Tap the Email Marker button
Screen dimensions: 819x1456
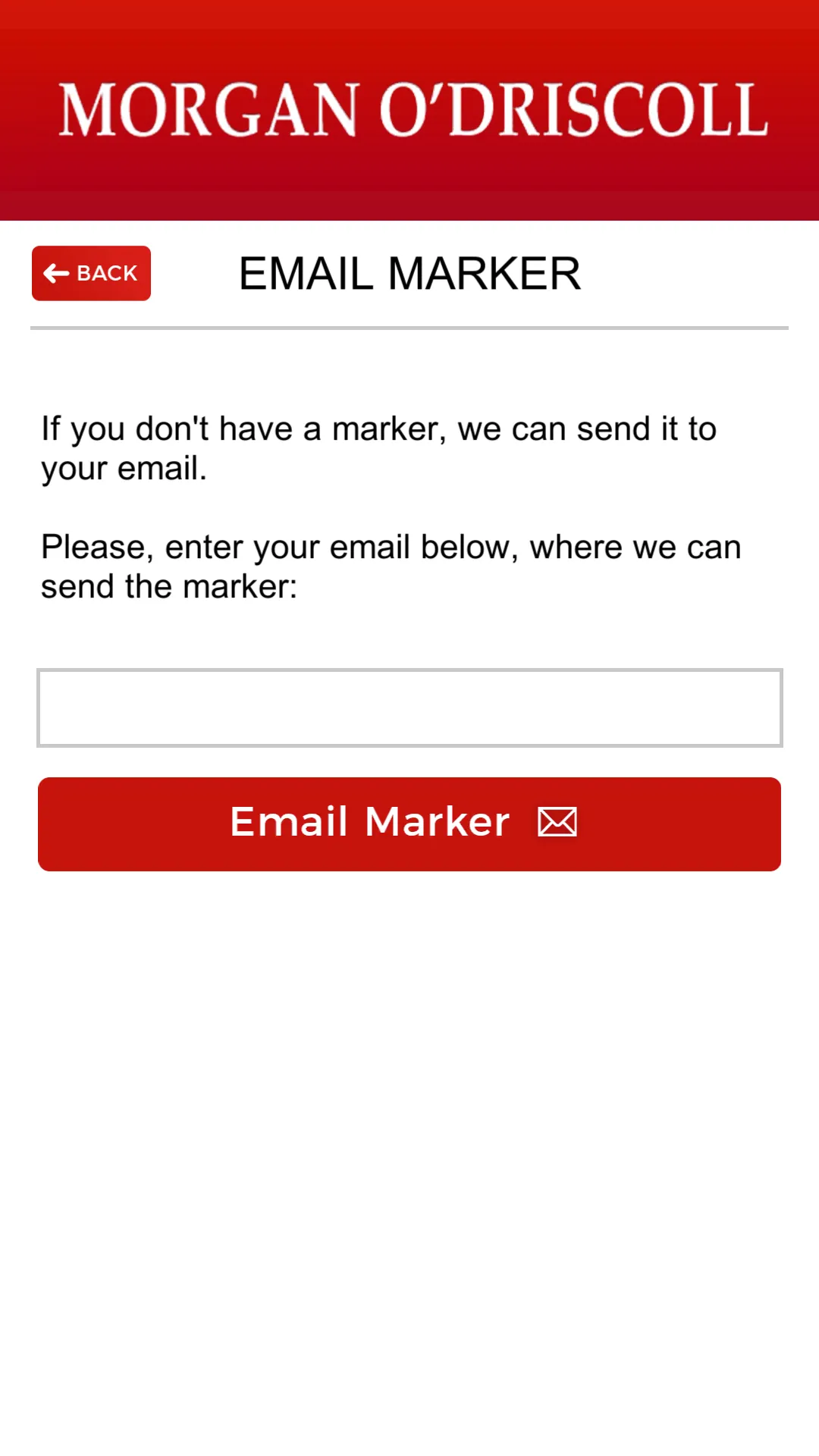pyautogui.click(x=409, y=824)
